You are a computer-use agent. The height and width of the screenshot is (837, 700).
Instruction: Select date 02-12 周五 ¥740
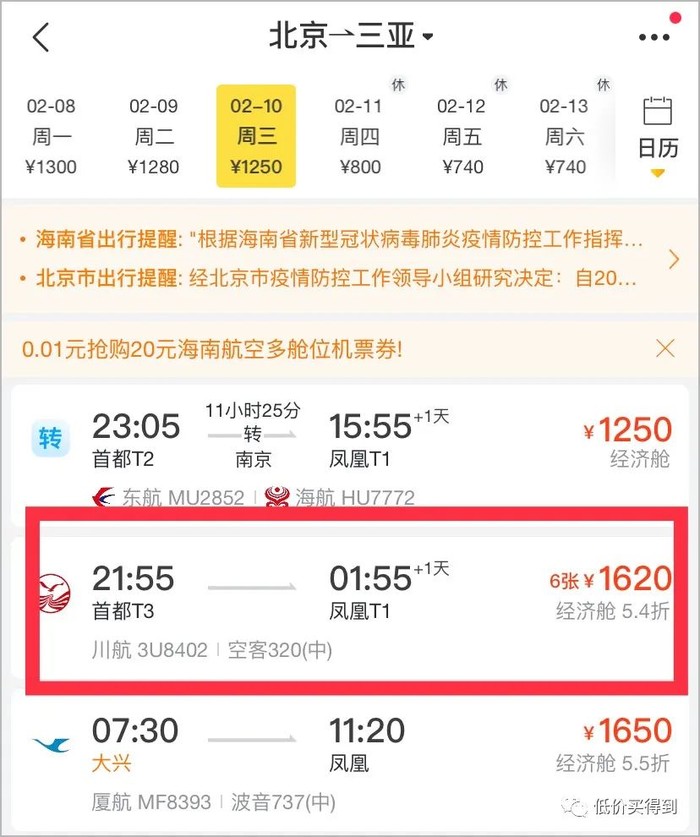pos(461,137)
